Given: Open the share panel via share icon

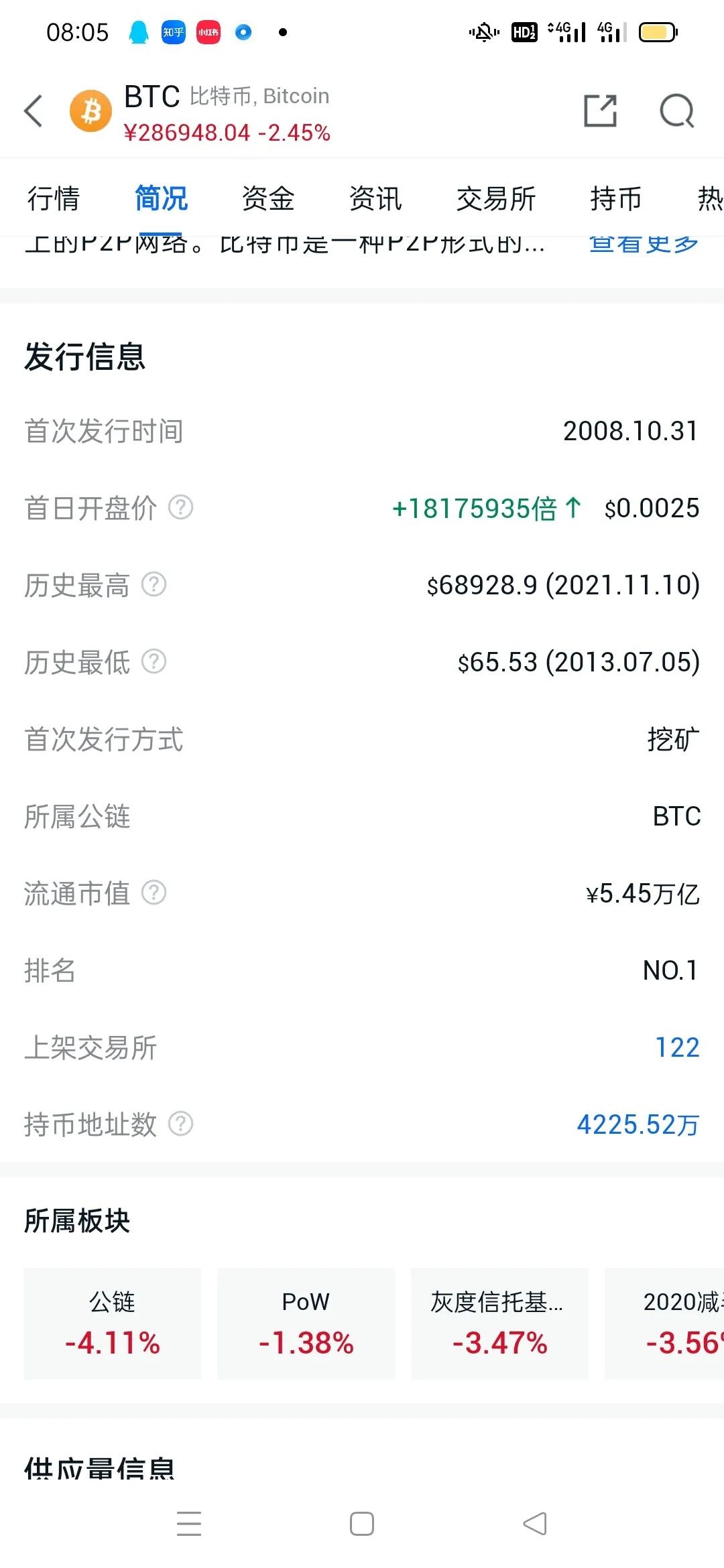Looking at the screenshot, I should [x=600, y=111].
